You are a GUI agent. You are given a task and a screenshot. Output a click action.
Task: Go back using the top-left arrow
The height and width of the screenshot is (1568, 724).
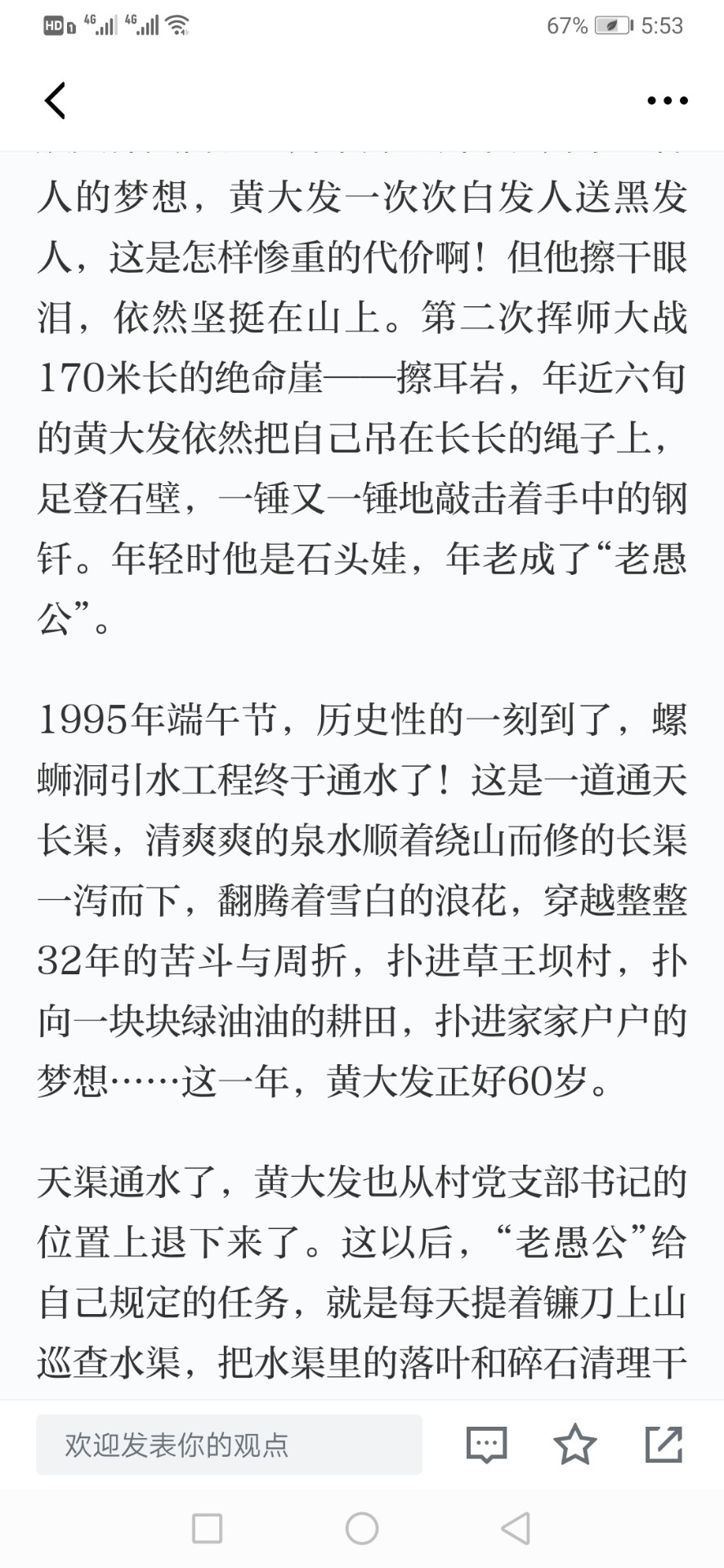tap(55, 101)
